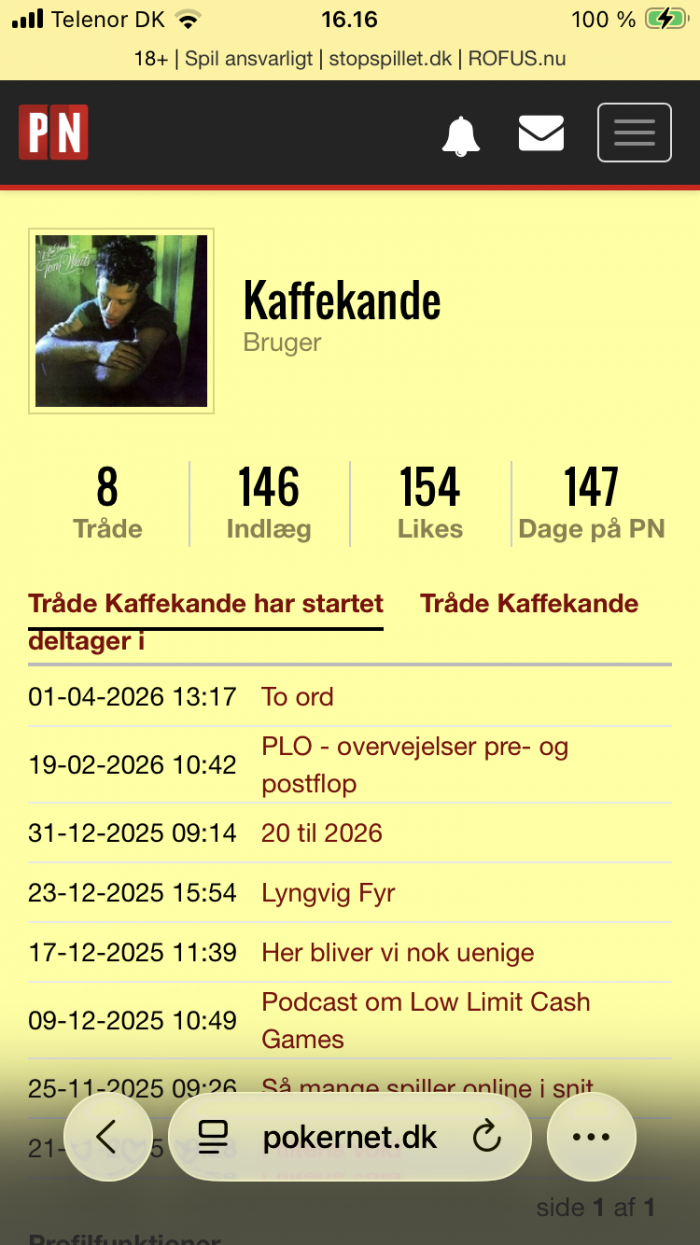
Task: Open the browser more options menu
Action: tap(591, 1136)
